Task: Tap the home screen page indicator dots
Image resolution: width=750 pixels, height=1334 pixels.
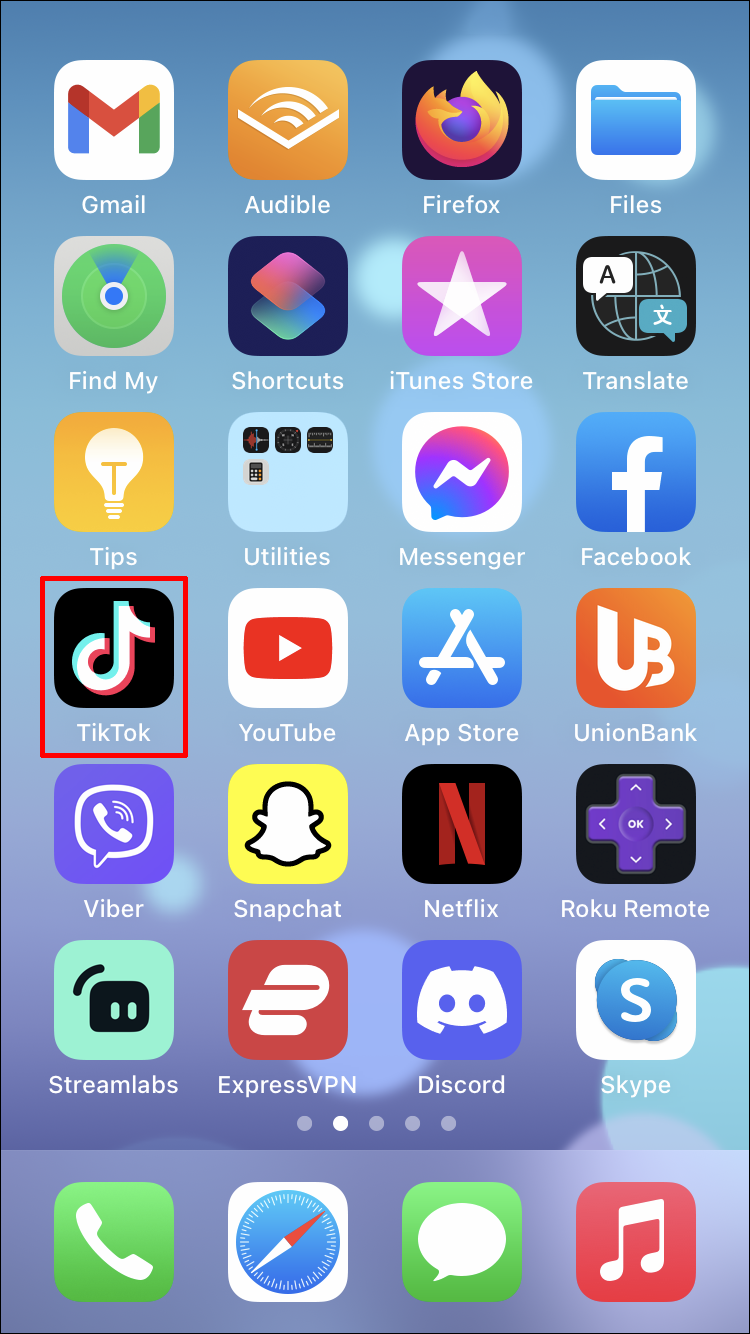Action: [376, 1123]
